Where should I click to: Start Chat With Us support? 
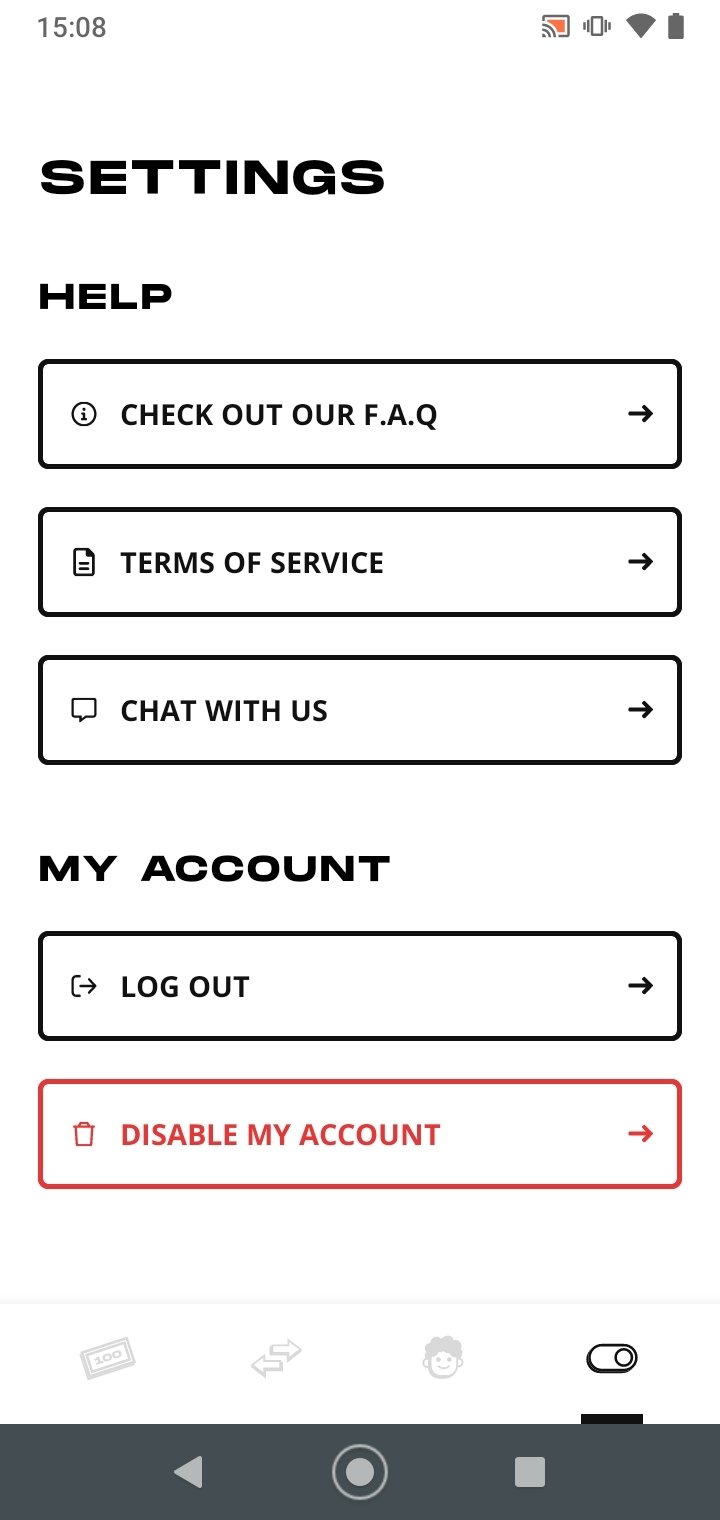coord(360,710)
